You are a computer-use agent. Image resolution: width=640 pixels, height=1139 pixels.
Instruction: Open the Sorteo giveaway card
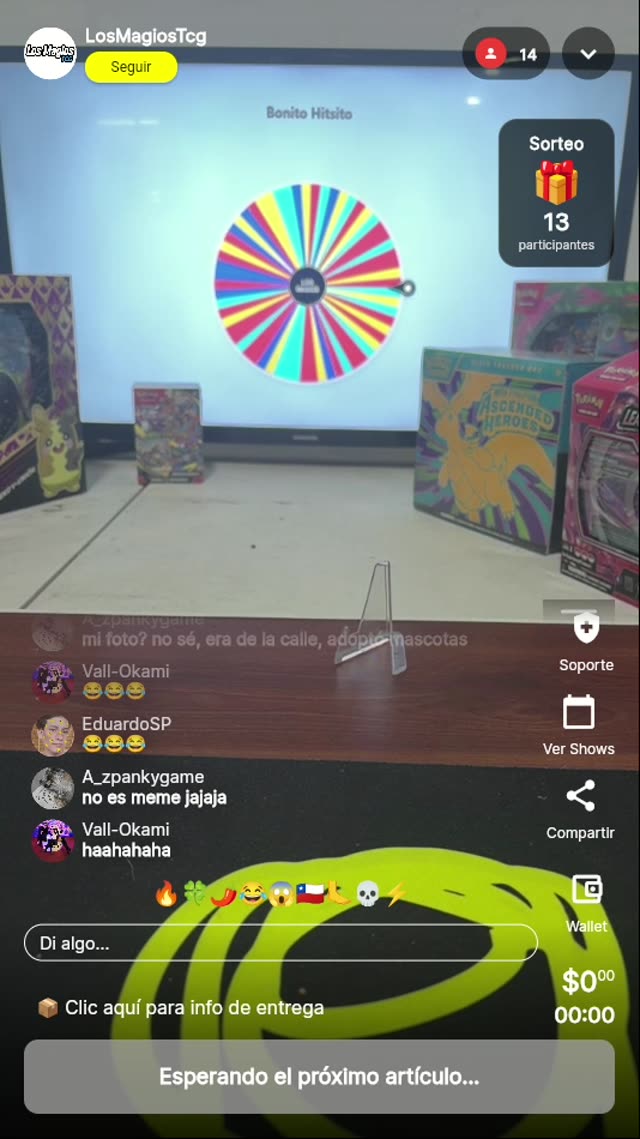click(x=556, y=193)
